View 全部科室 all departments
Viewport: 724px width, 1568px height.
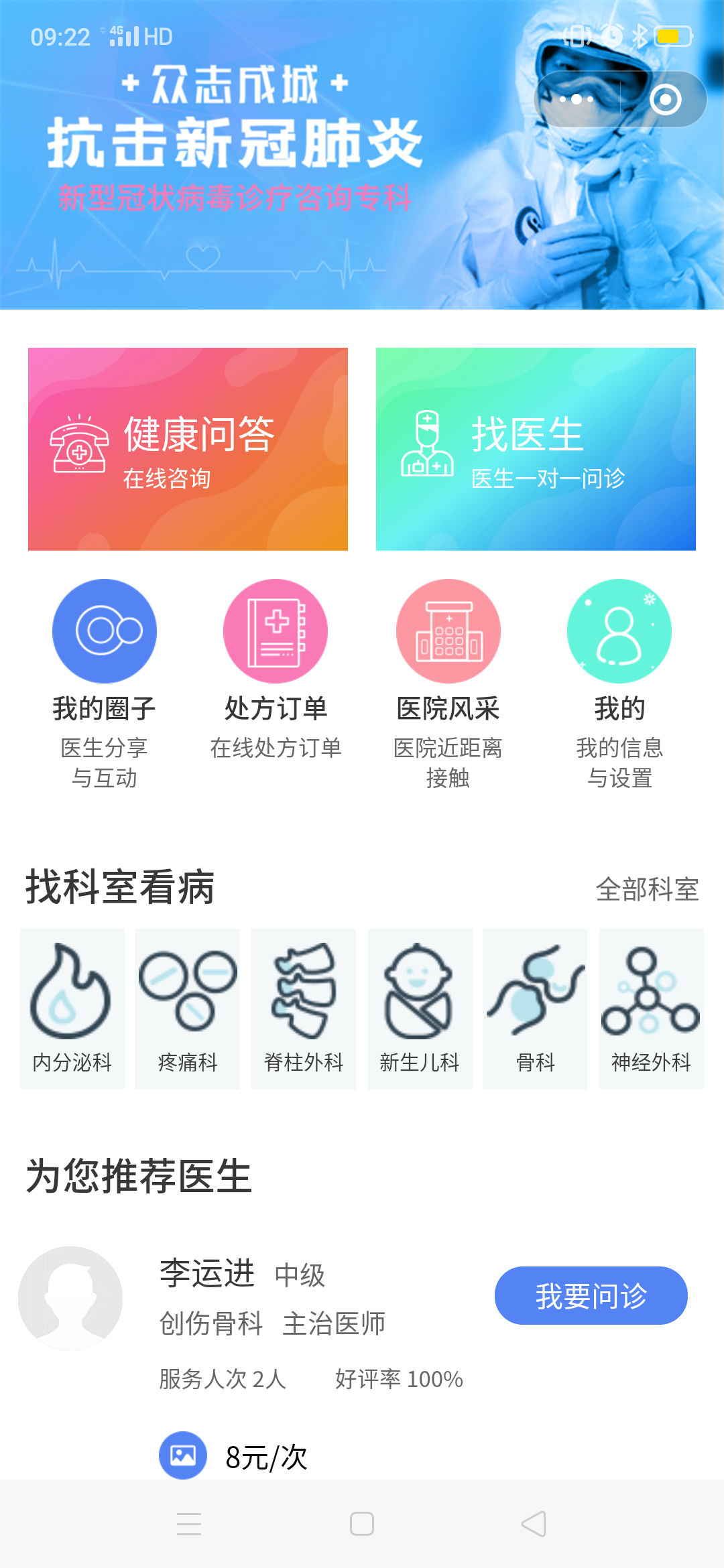point(647,889)
